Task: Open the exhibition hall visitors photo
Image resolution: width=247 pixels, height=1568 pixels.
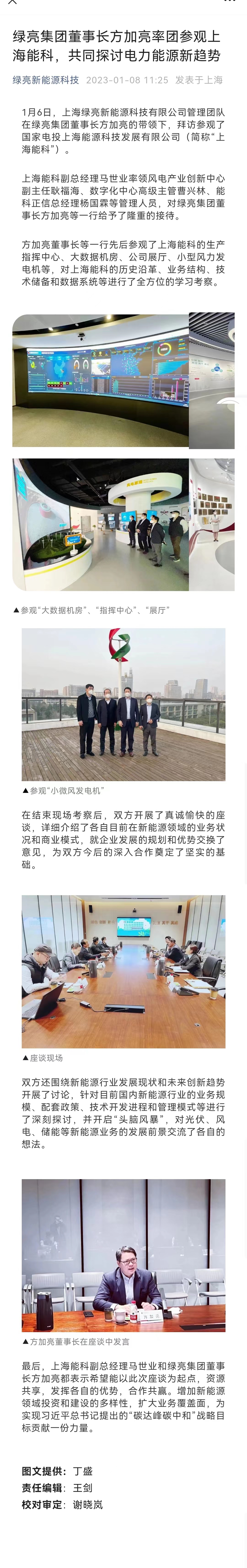Action: [x=100, y=525]
